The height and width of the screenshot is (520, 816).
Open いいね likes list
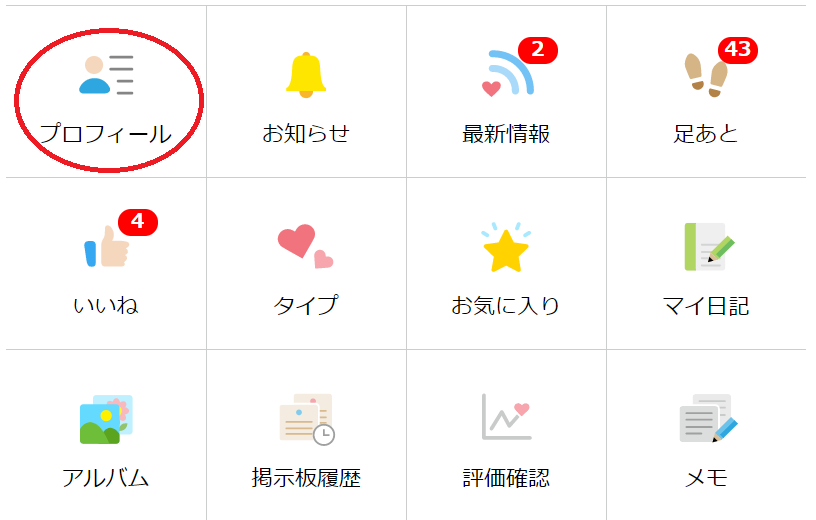(x=106, y=265)
